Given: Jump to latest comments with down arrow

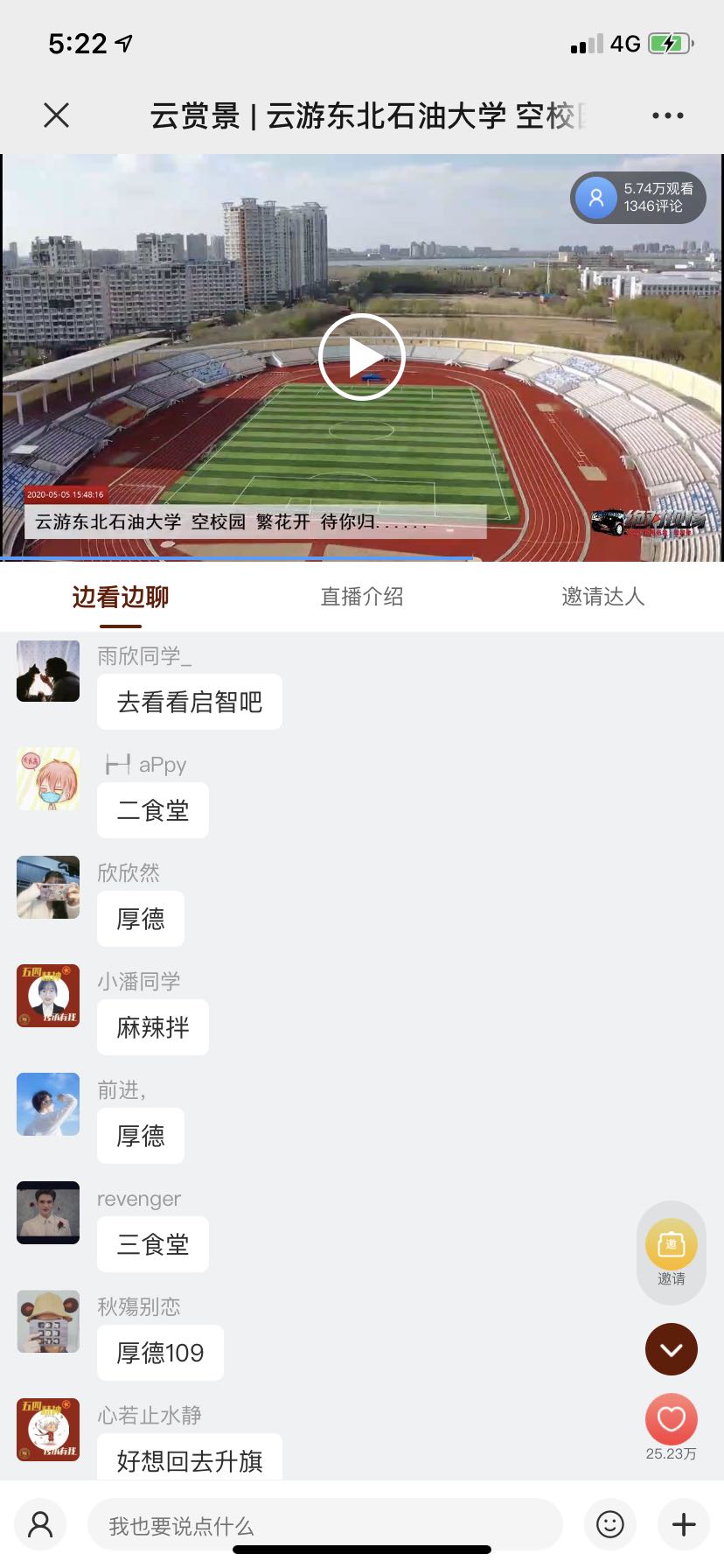Looking at the screenshot, I should pos(671,1349).
